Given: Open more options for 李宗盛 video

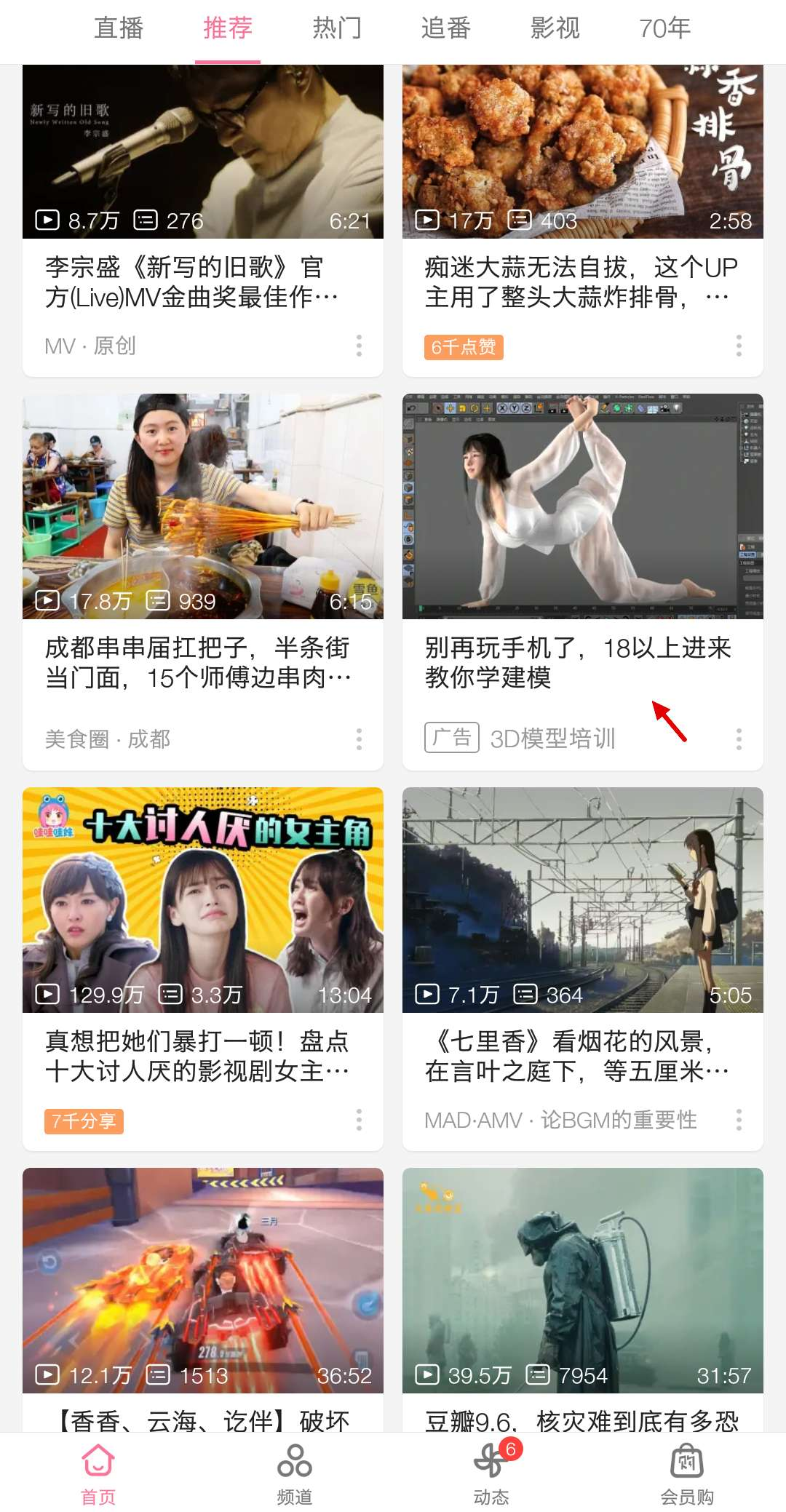Looking at the screenshot, I should (359, 346).
